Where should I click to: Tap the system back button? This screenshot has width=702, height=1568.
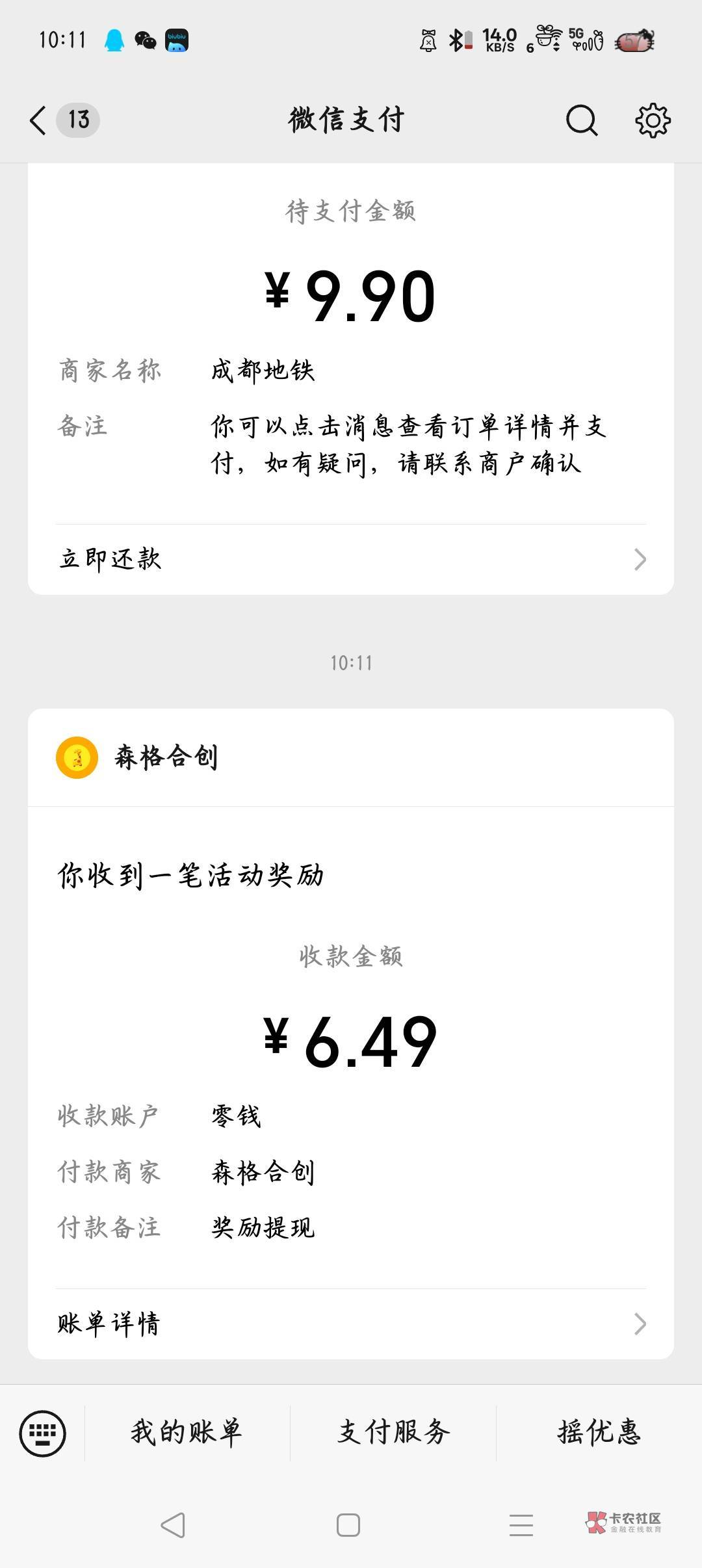click(x=173, y=1525)
